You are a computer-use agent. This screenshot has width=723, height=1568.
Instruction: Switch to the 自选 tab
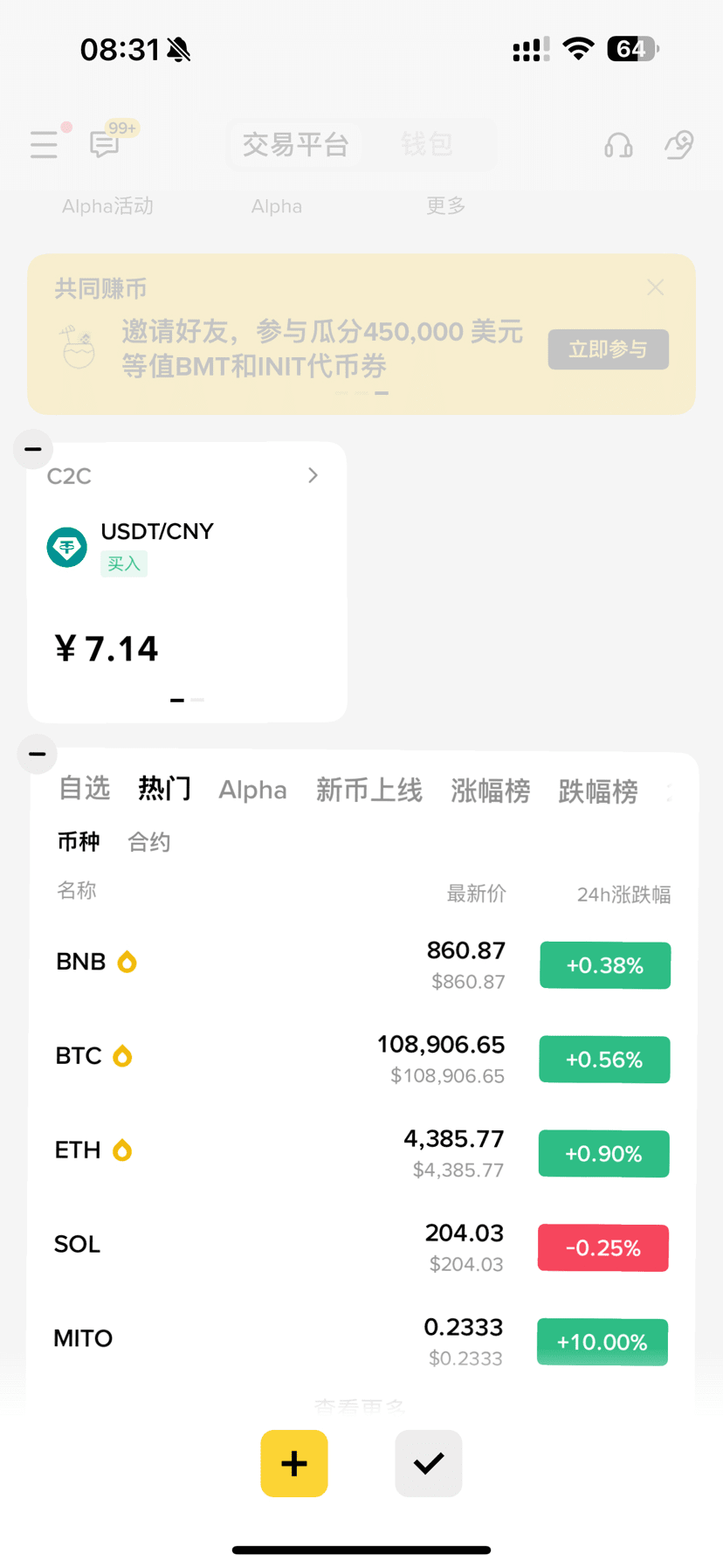pyautogui.click(x=84, y=789)
